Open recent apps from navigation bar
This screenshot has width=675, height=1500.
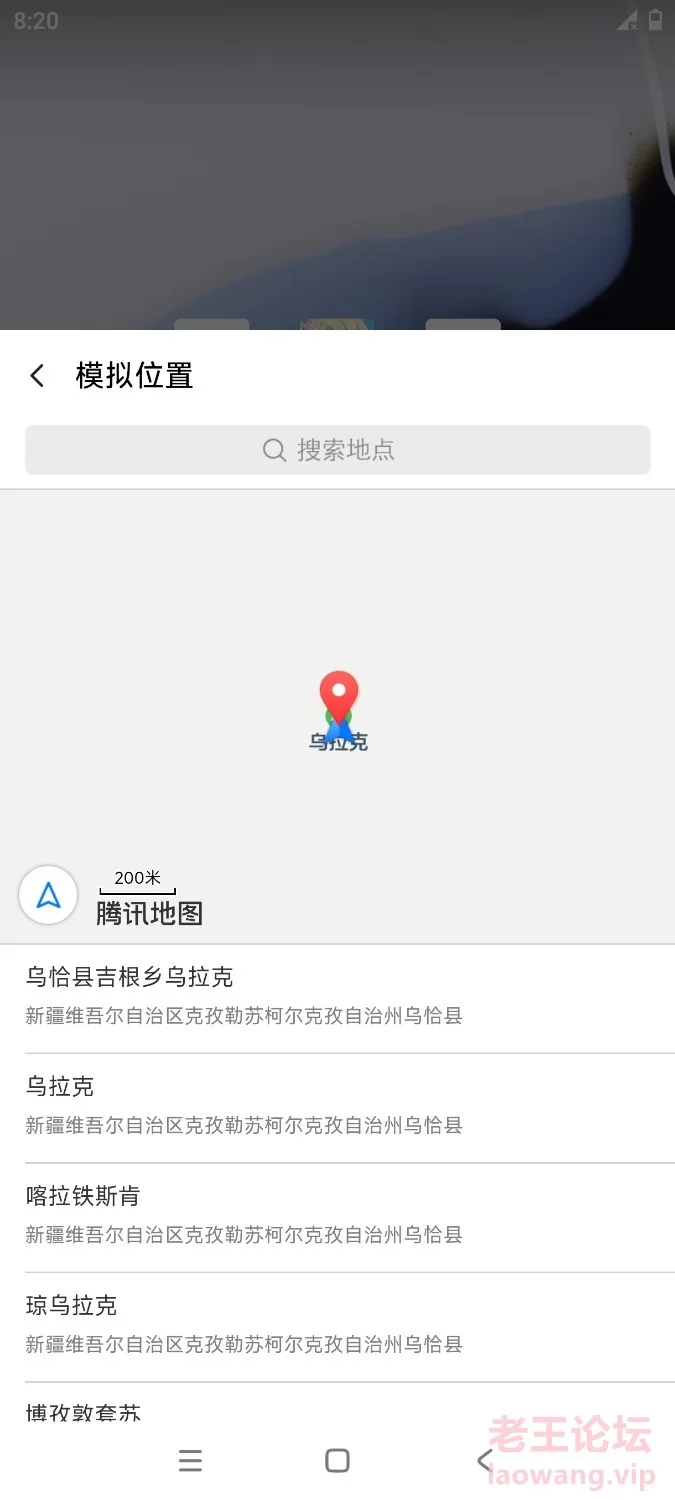(x=190, y=1461)
